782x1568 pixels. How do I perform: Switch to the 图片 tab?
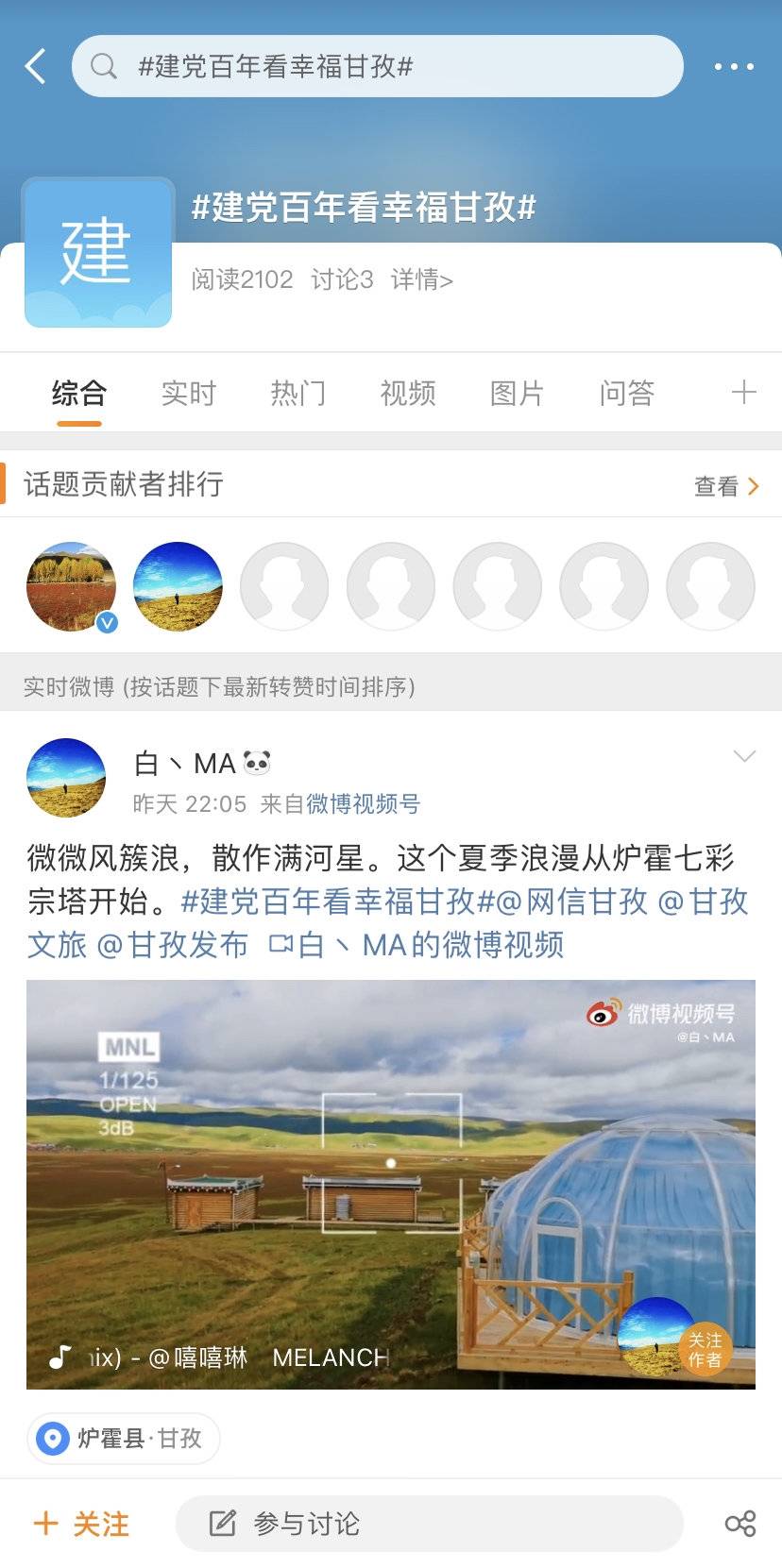(x=517, y=393)
